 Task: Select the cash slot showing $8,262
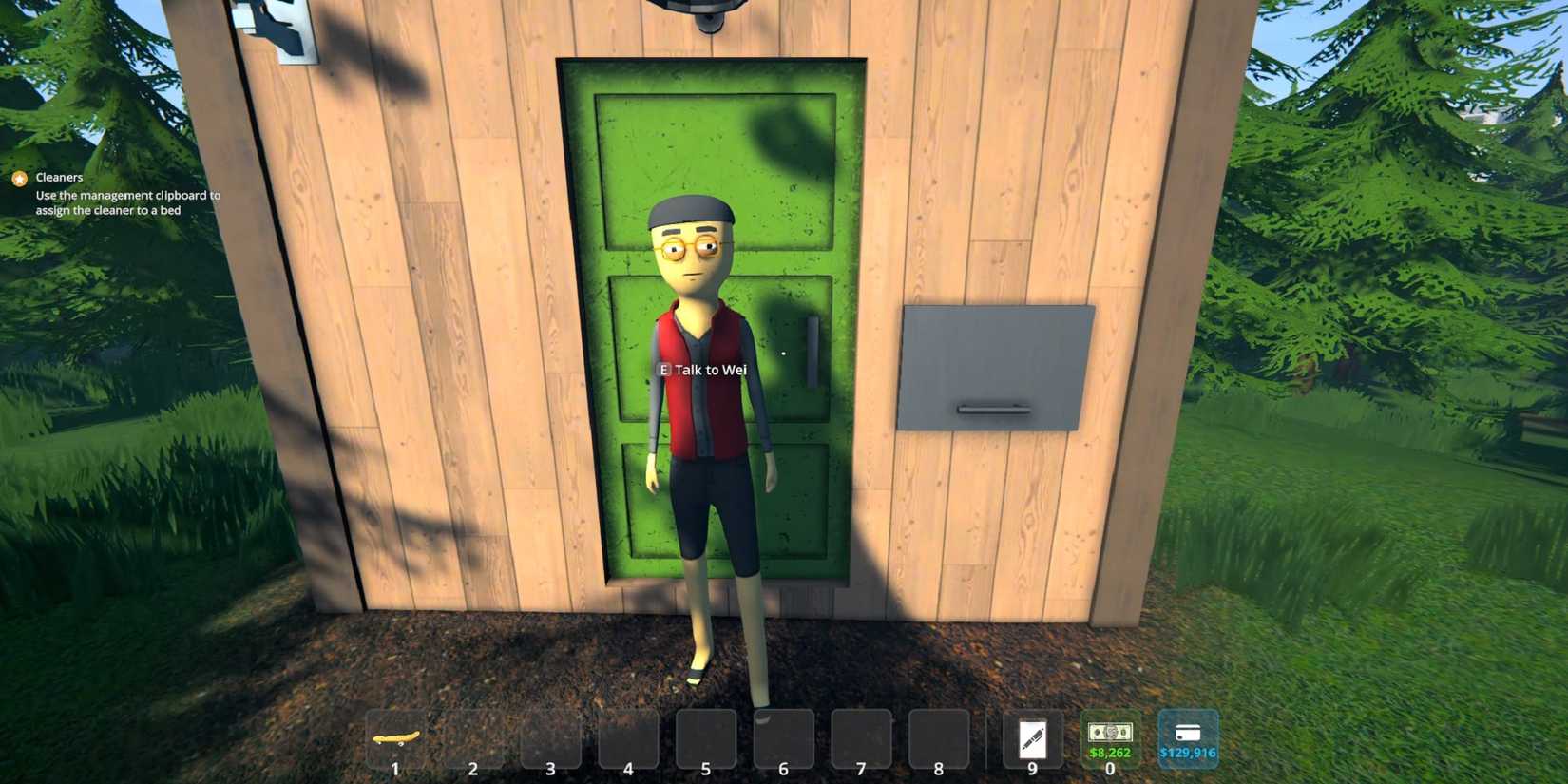tap(1110, 738)
